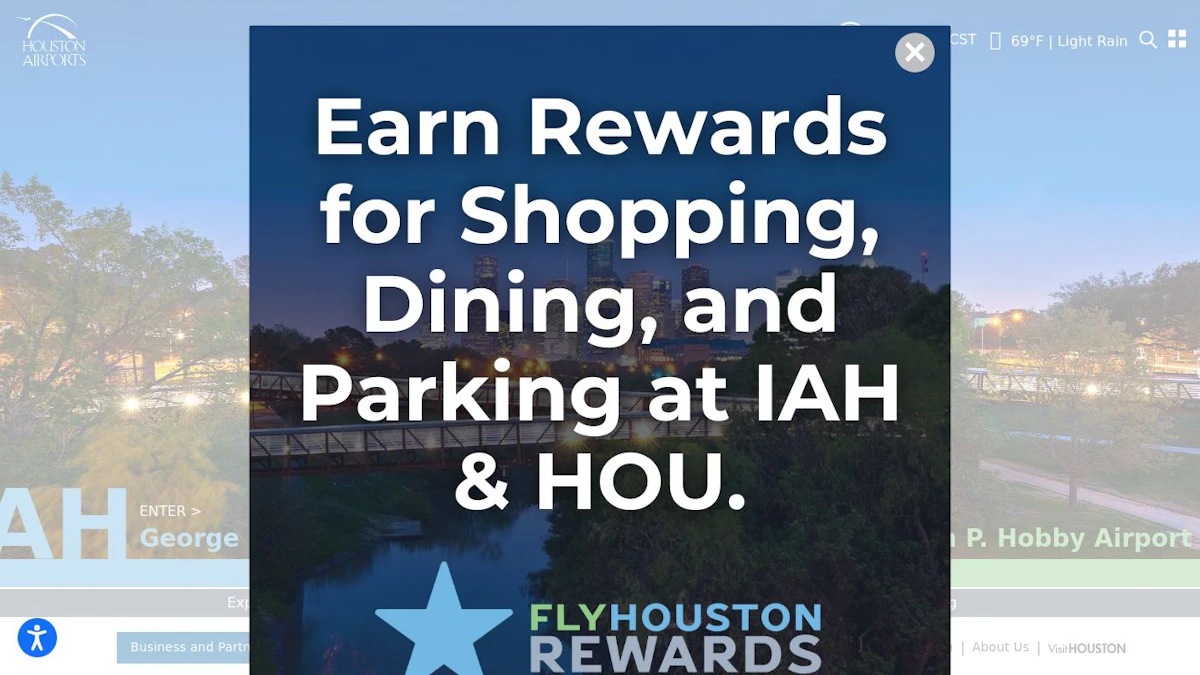Image resolution: width=1200 pixels, height=675 pixels.
Task: Open the grid menu icon
Action: (1177, 39)
